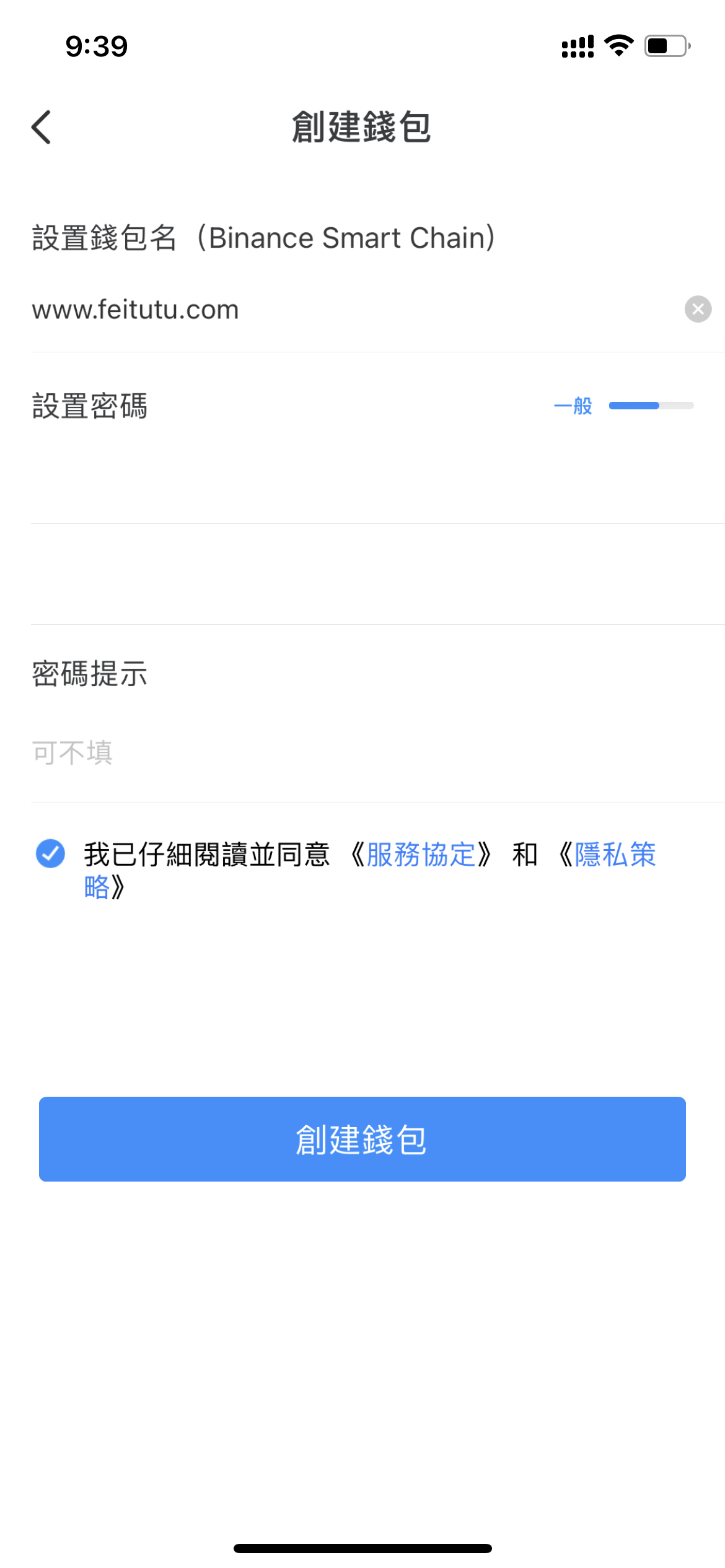The height and width of the screenshot is (1568, 725).
Task: Tap the cellular signal icon
Action: 577,45
